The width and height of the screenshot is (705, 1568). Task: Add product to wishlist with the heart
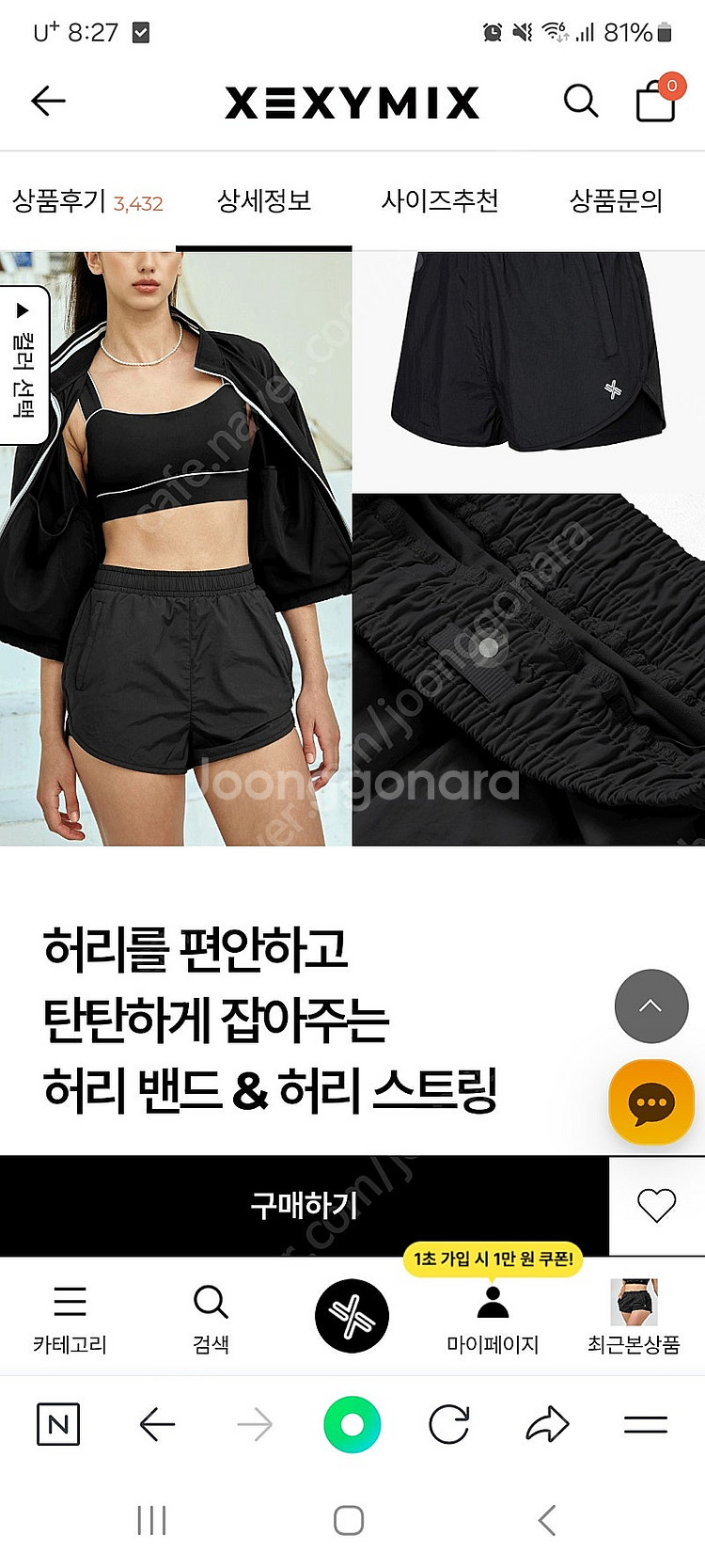(656, 1205)
